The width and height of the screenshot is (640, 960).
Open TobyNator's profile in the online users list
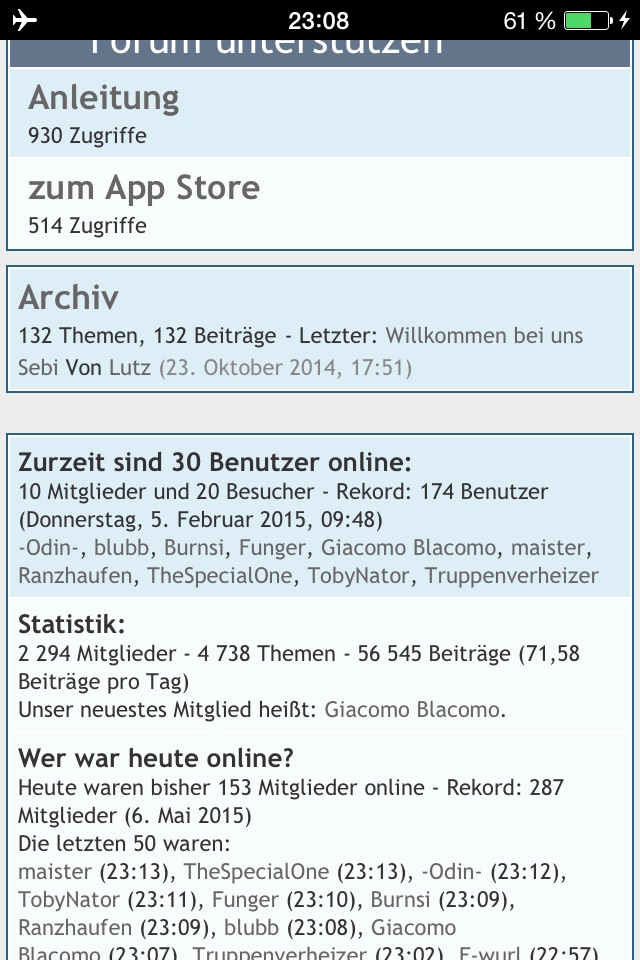[358, 576]
